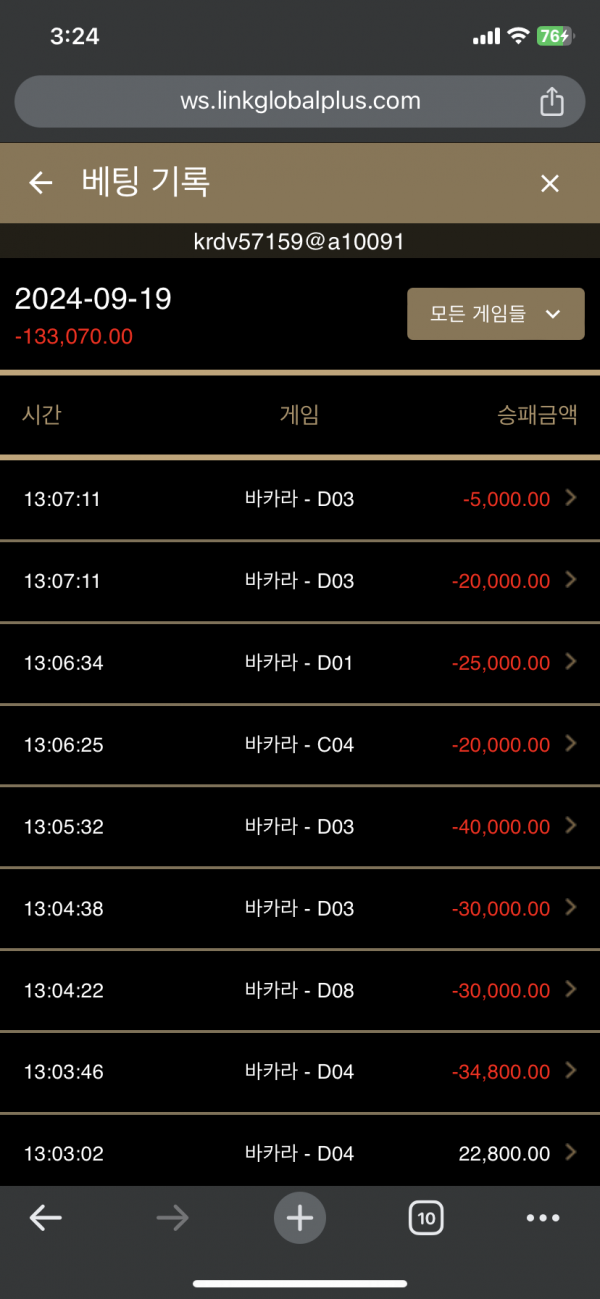Open the 13:06:34 D01 bet record

300,663
